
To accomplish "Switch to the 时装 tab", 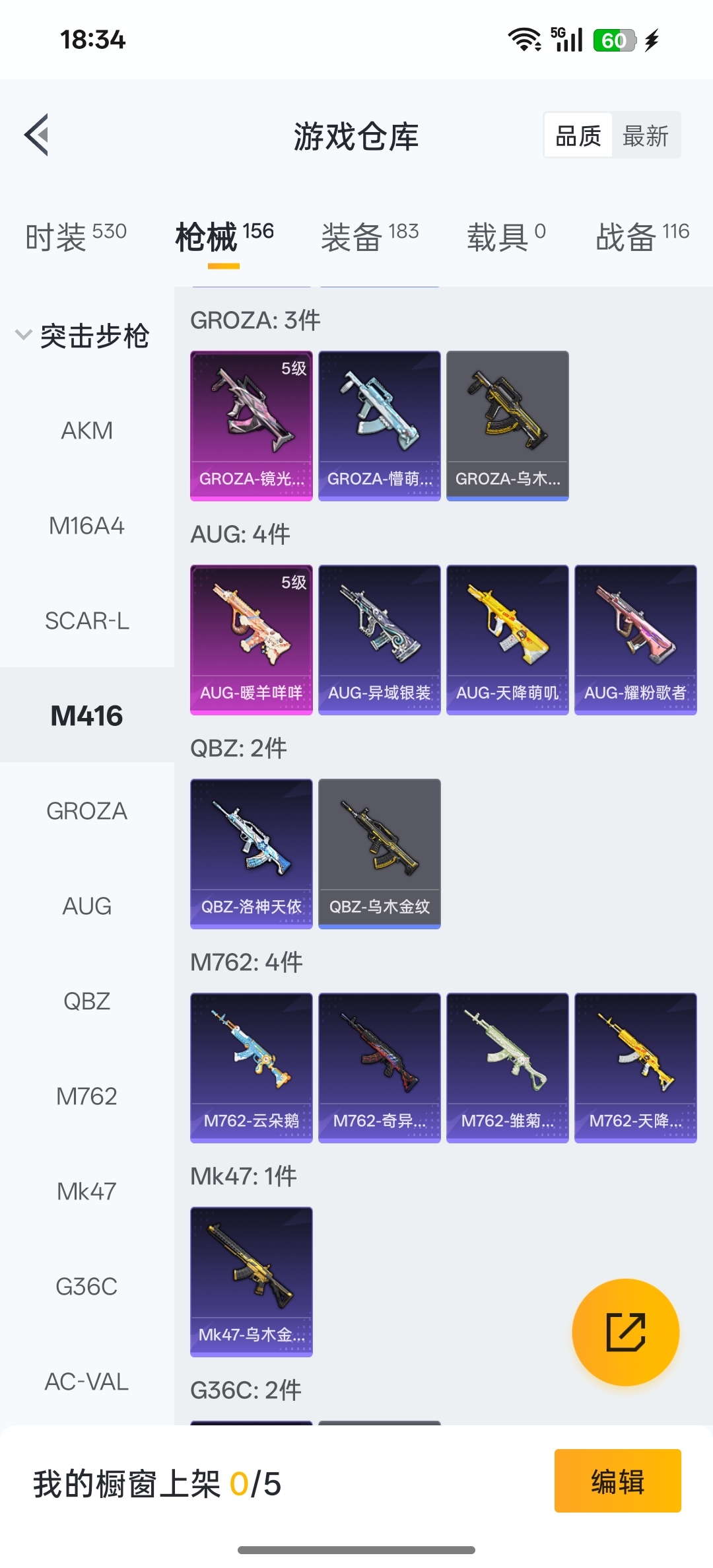I will click(75, 236).
